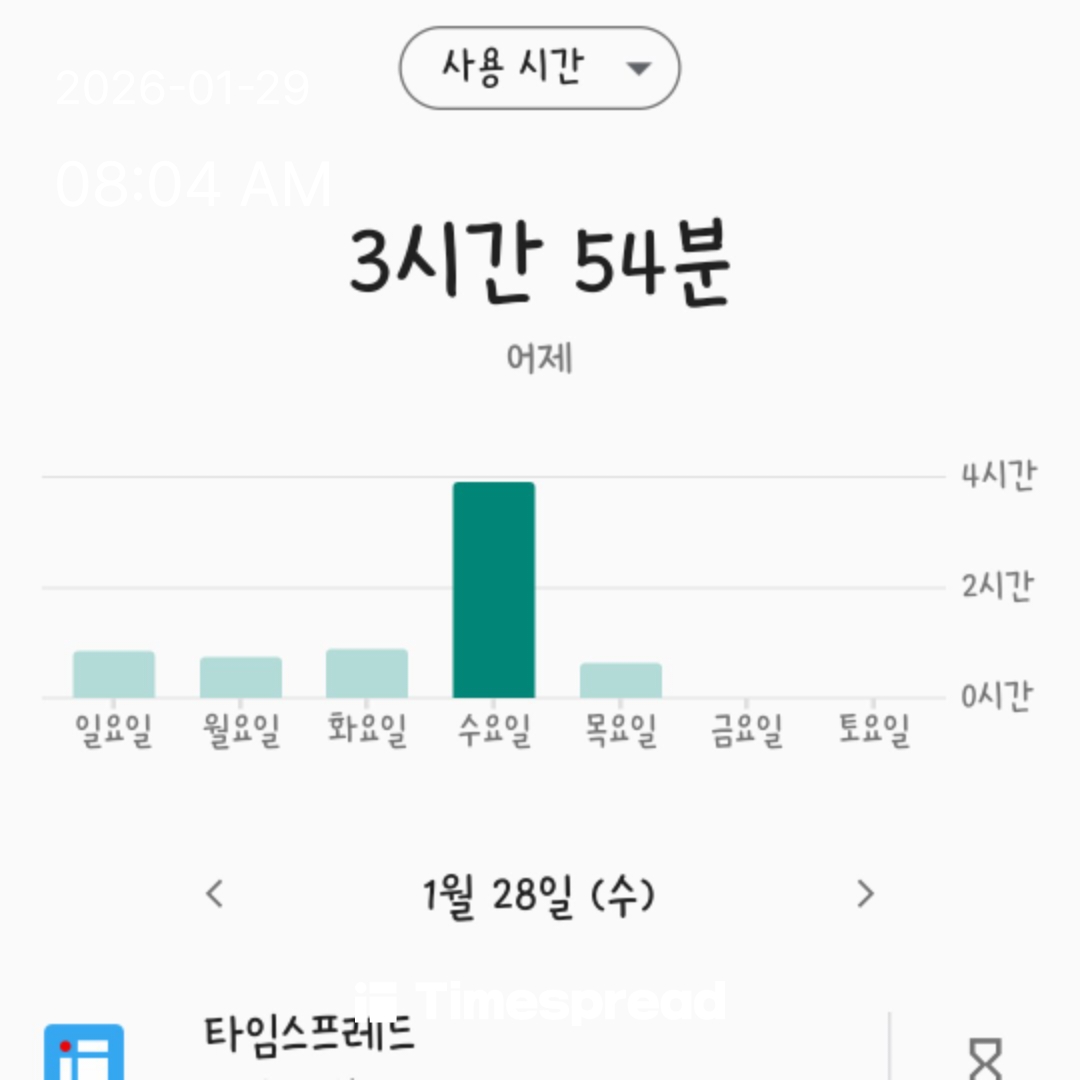Go to the previous day
1080x1080 pixels.
click(214, 893)
